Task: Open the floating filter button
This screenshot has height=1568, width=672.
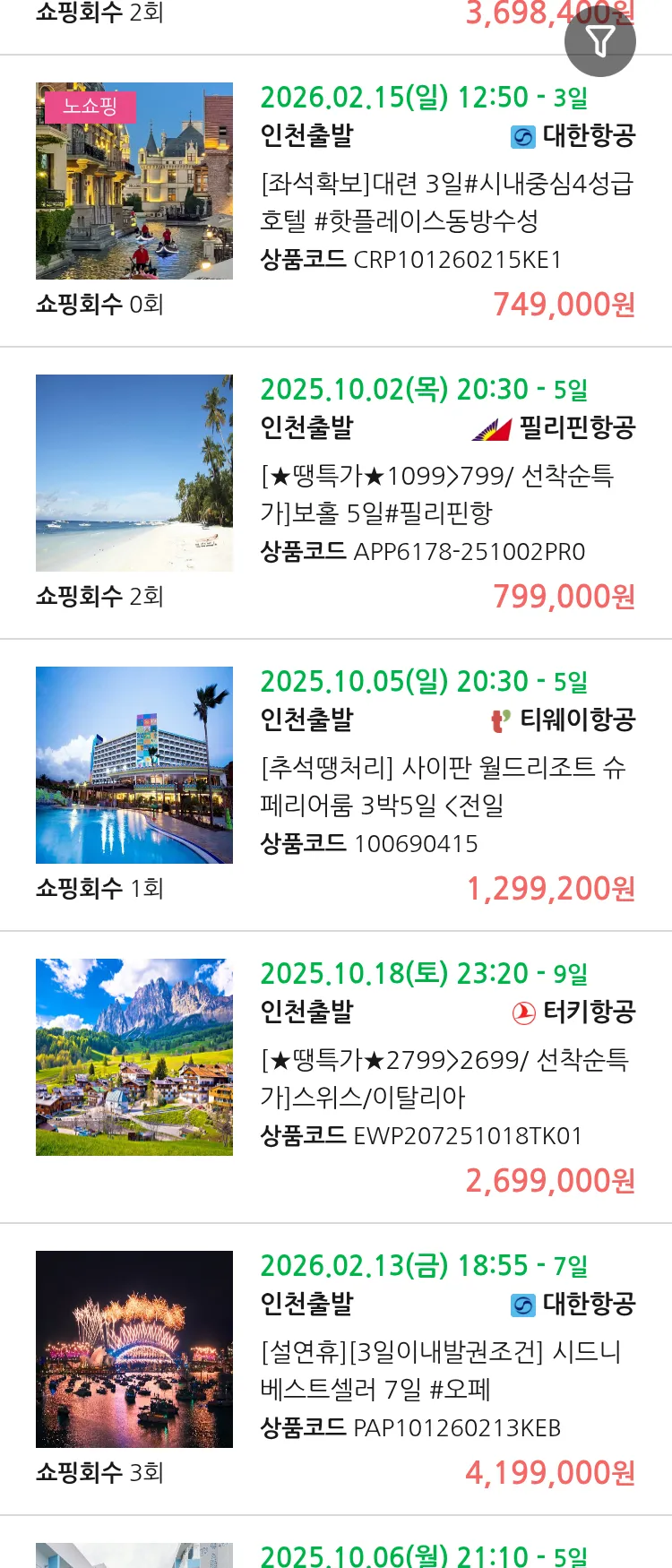Action: [x=599, y=41]
